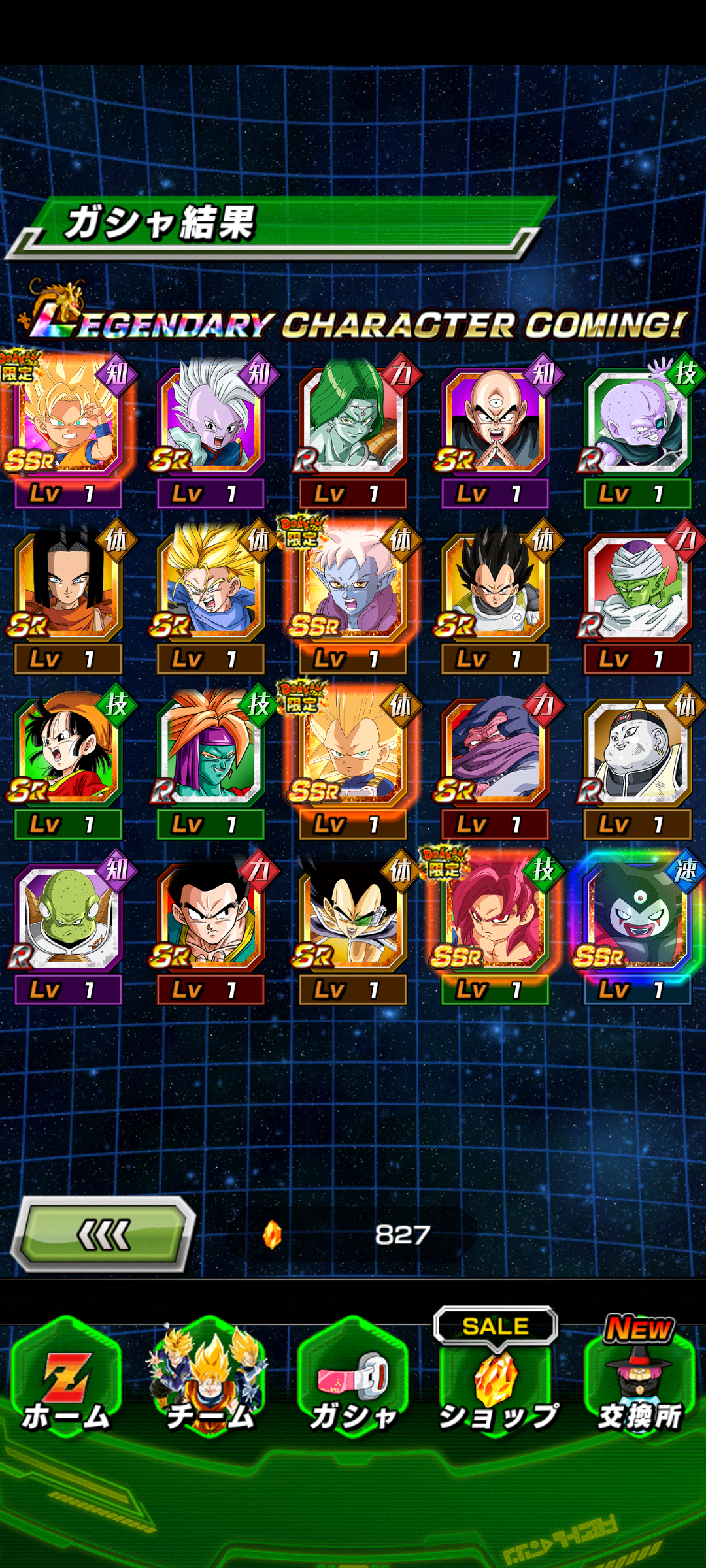Screen dimensions: 706x1568
Task: Tap the green back arrow button
Action: tap(105, 1234)
